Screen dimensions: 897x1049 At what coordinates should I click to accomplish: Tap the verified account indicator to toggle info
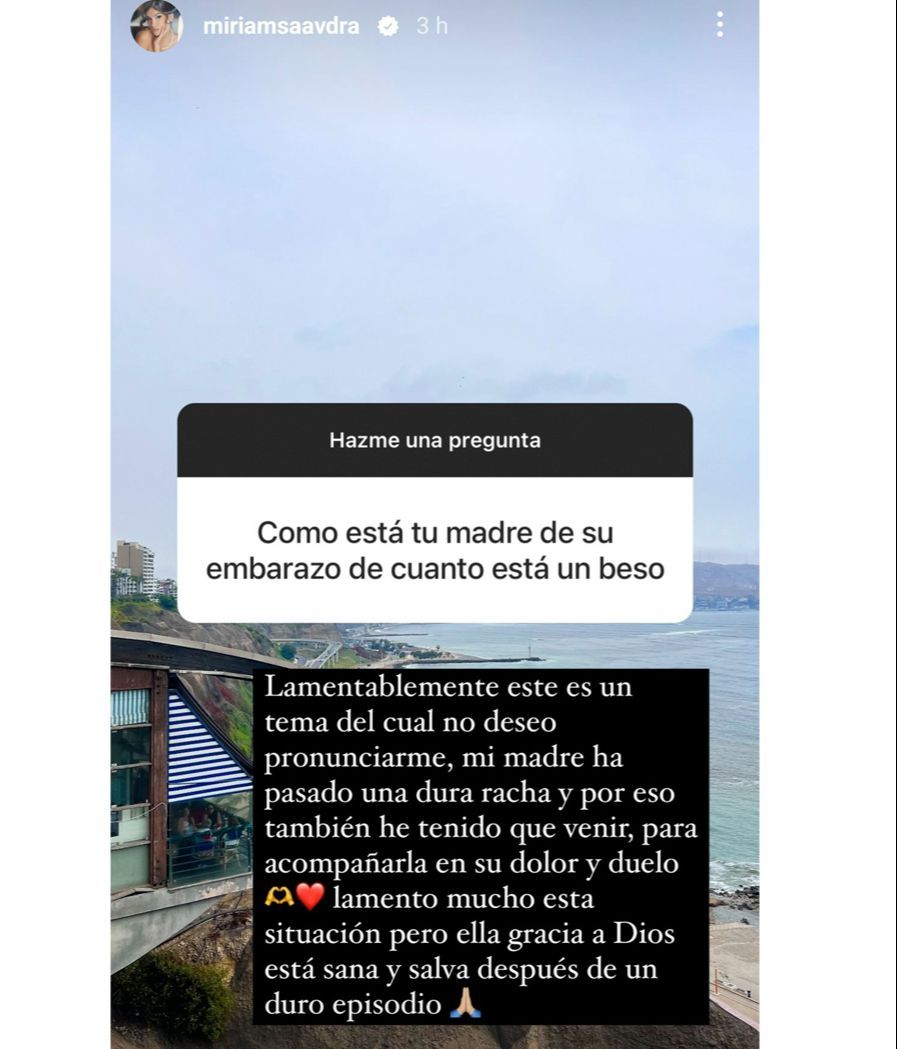385,26
